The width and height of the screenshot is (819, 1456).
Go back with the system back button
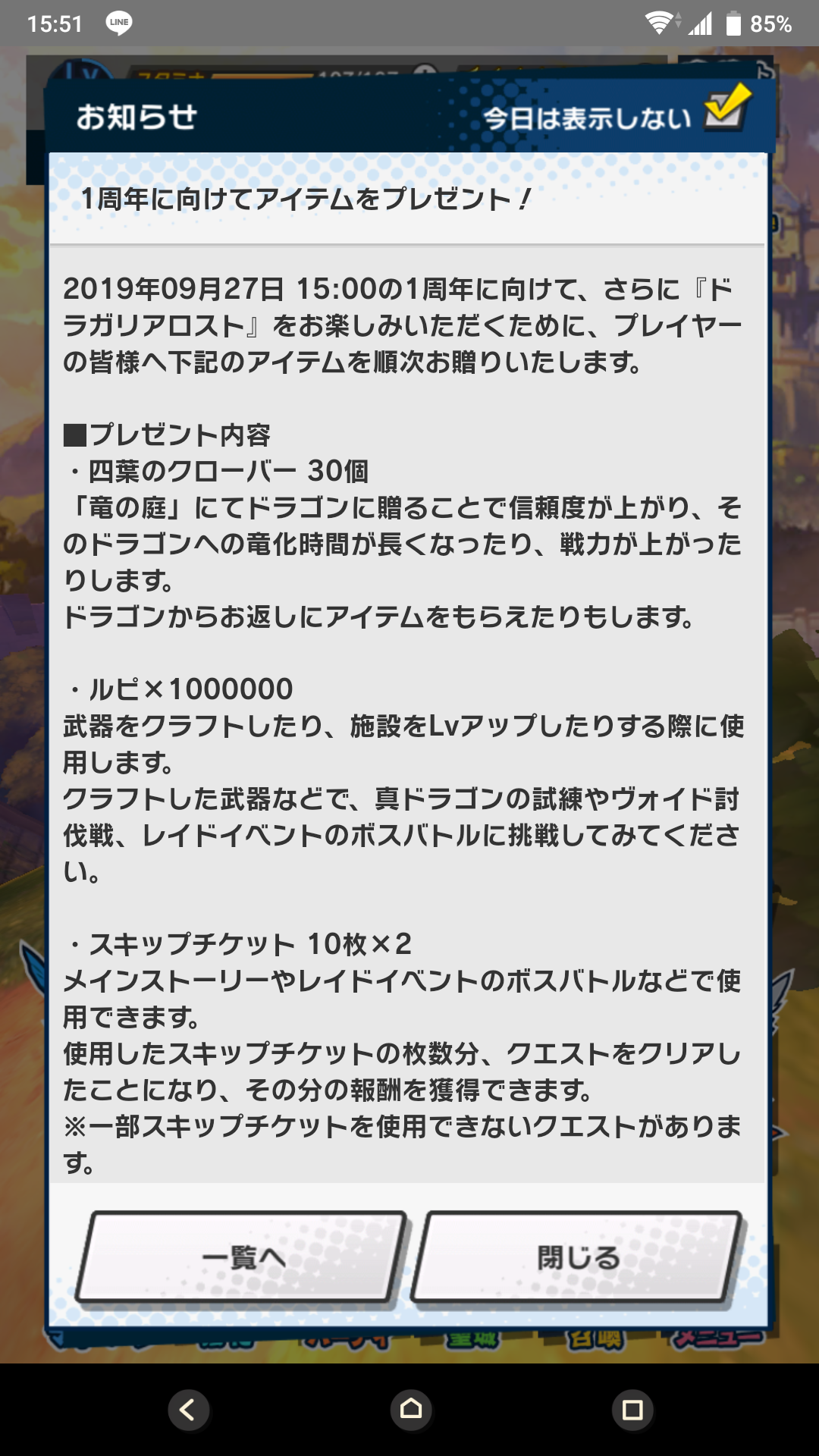(188, 1410)
